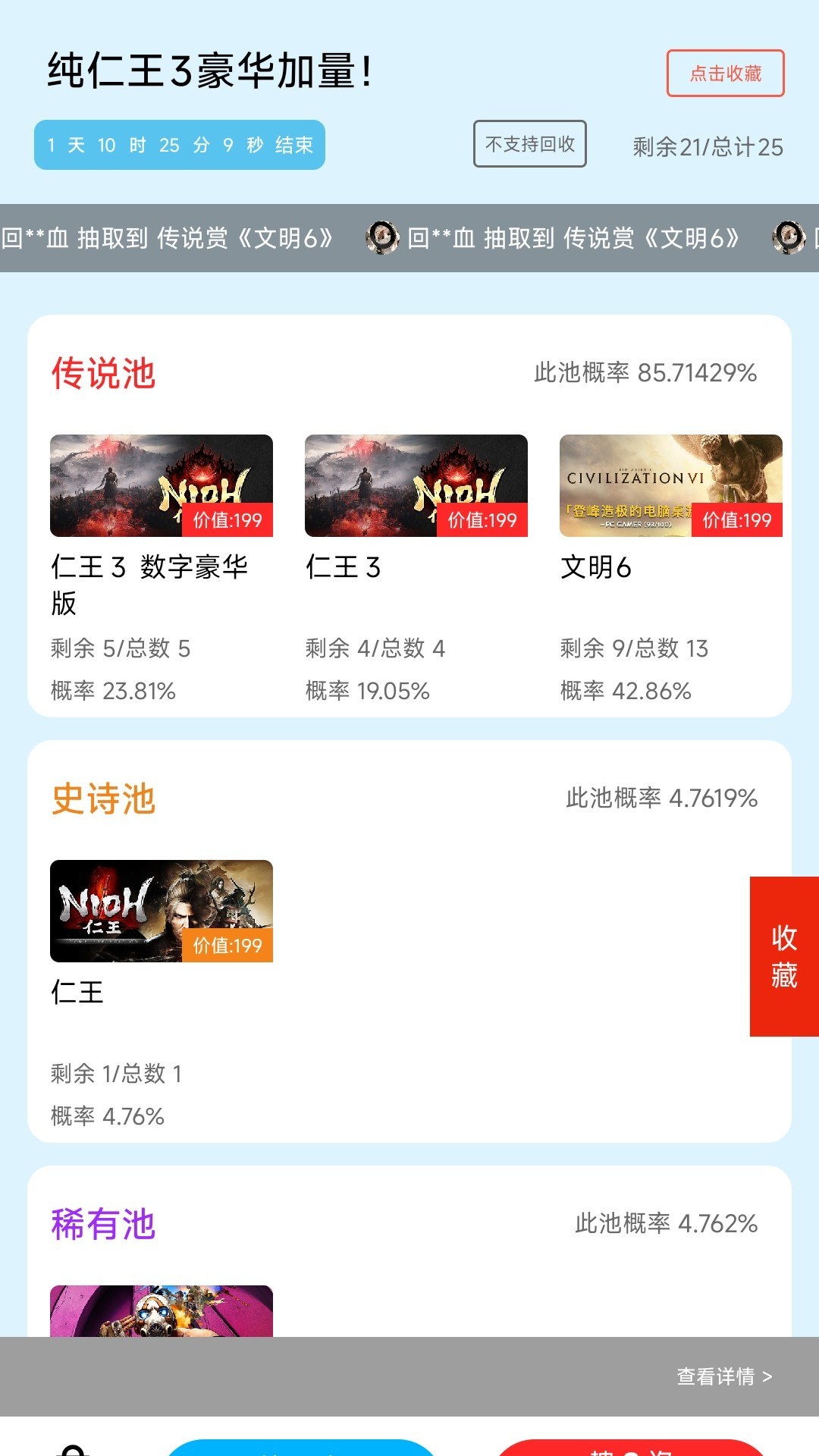
Task: Tap the 不支持回收 tag button
Action: coord(529,144)
